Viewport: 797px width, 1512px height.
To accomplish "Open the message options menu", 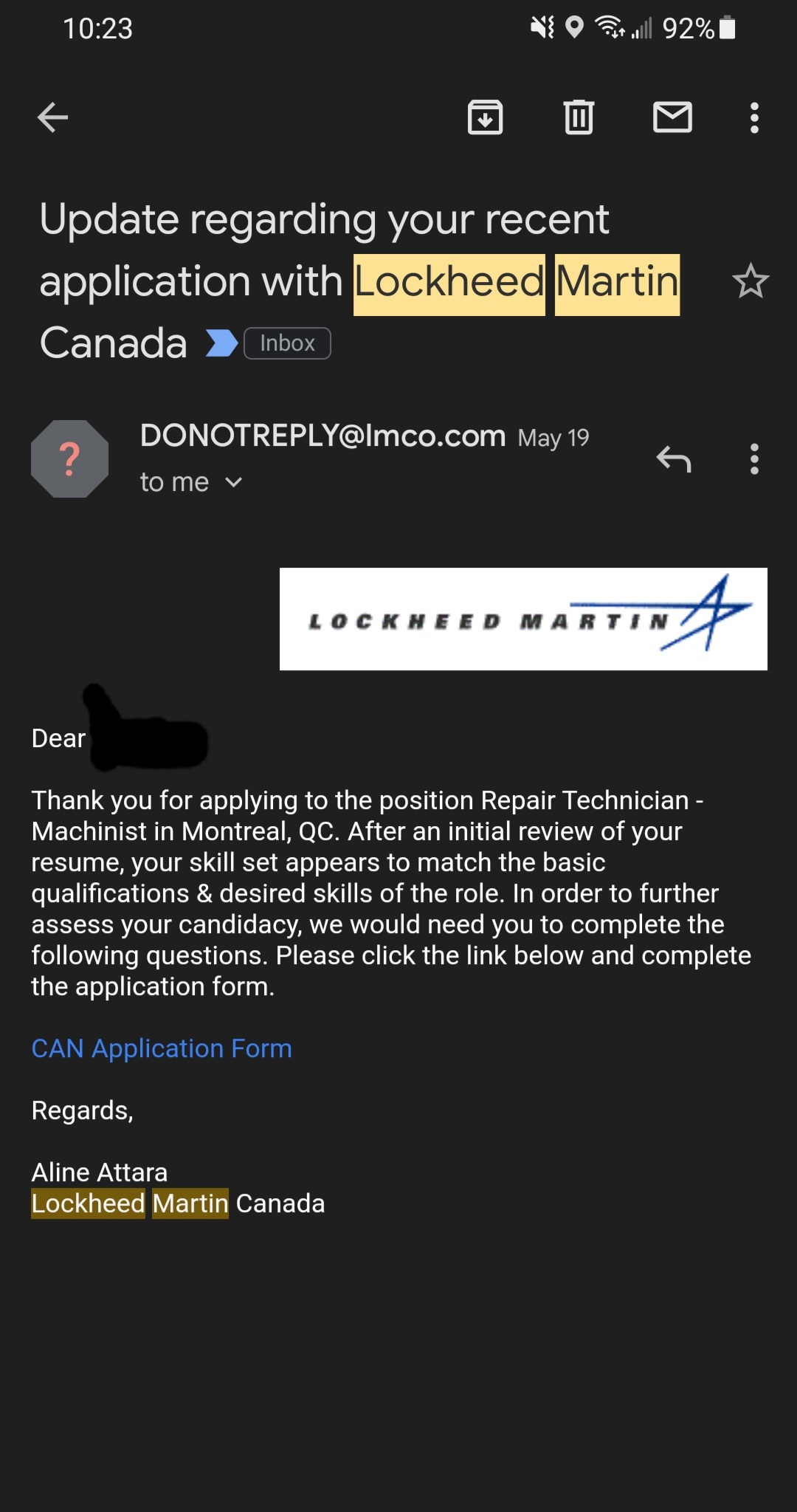I will 753,458.
